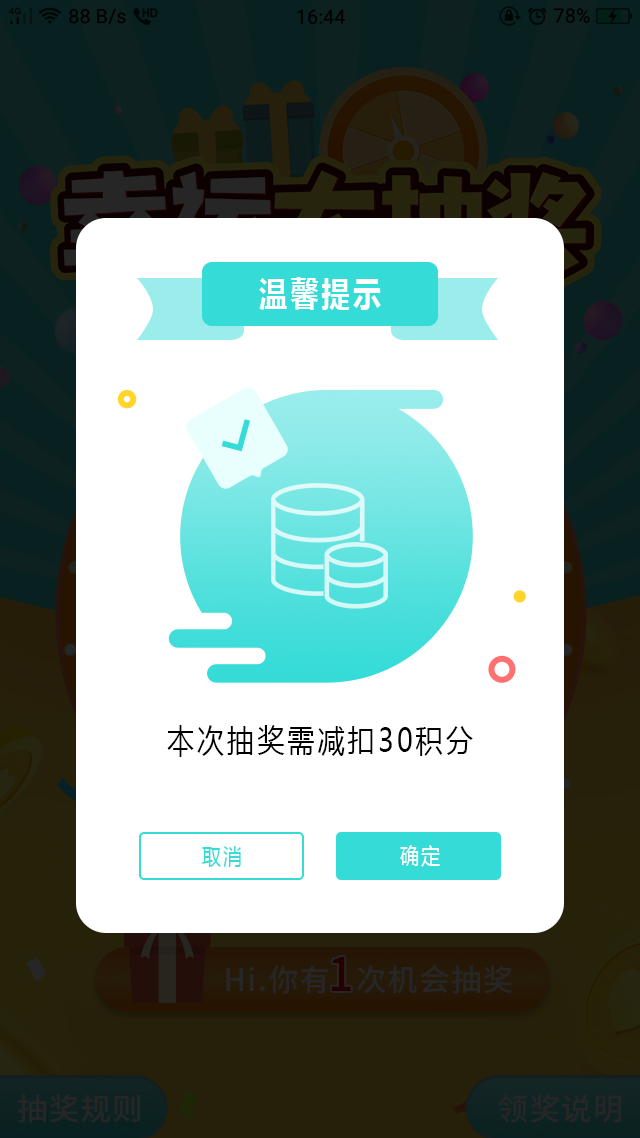Tap 取消 to cancel the draw
The image size is (640, 1138).
pos(221,856)
